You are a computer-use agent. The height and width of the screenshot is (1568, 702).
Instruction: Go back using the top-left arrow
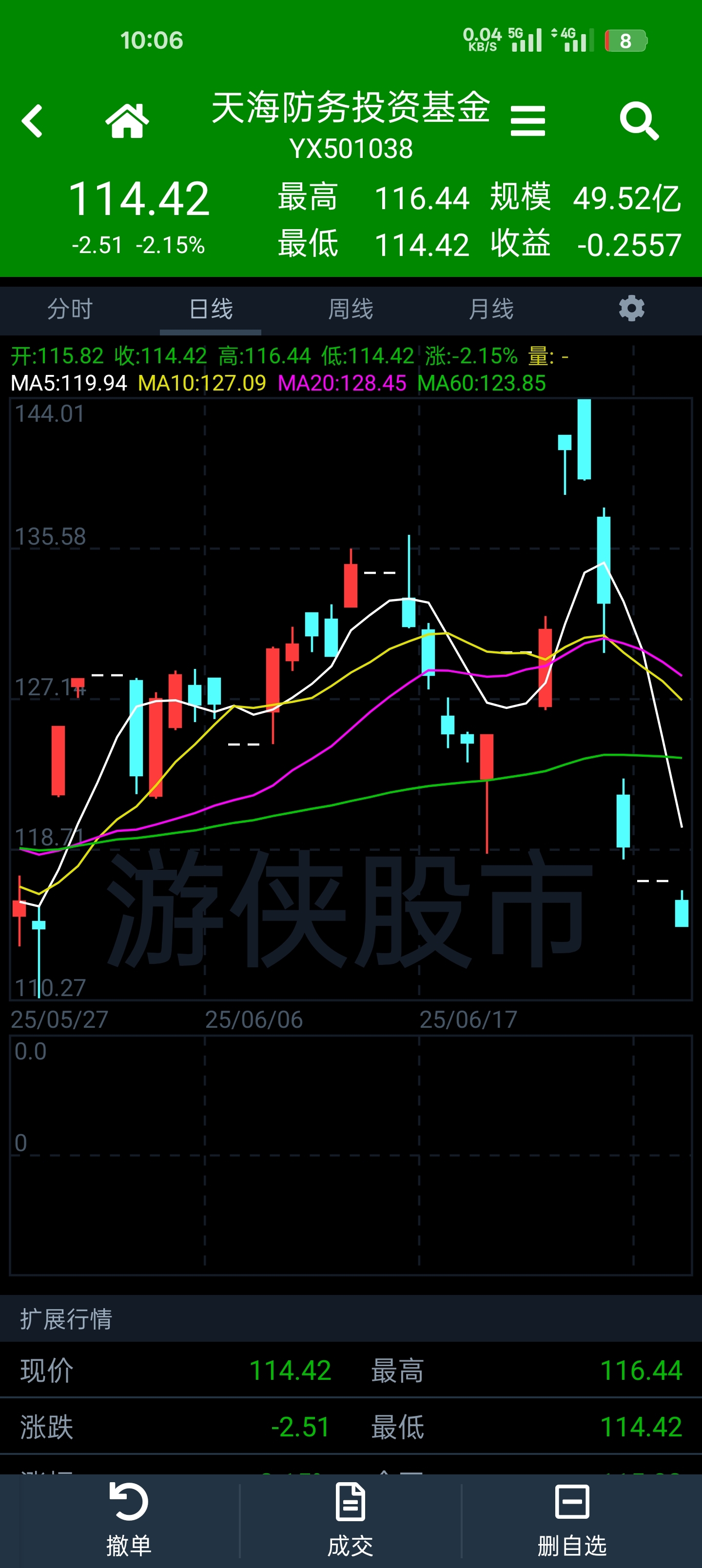(x=32, y=120)
